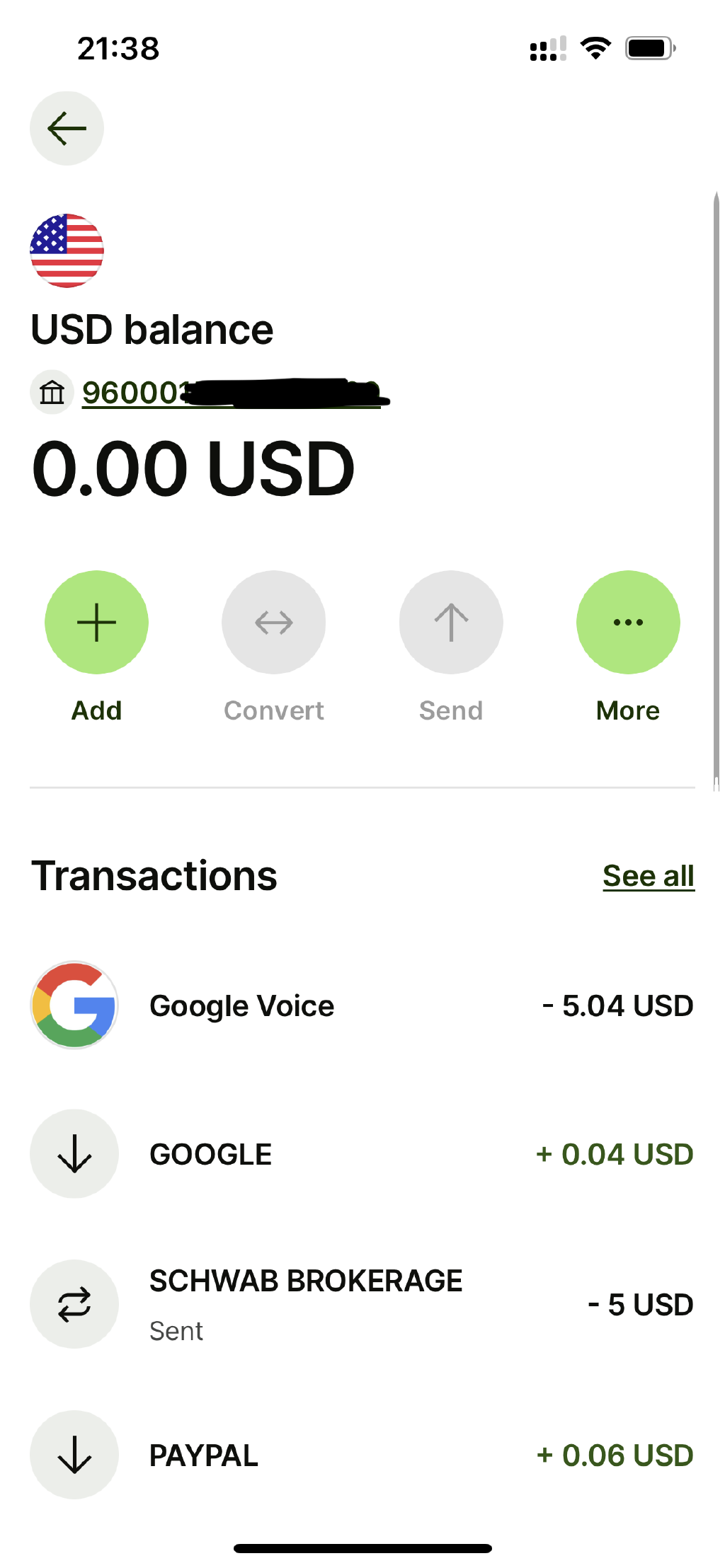Open the Google Voice transaction

click(x=361, y=1005)
